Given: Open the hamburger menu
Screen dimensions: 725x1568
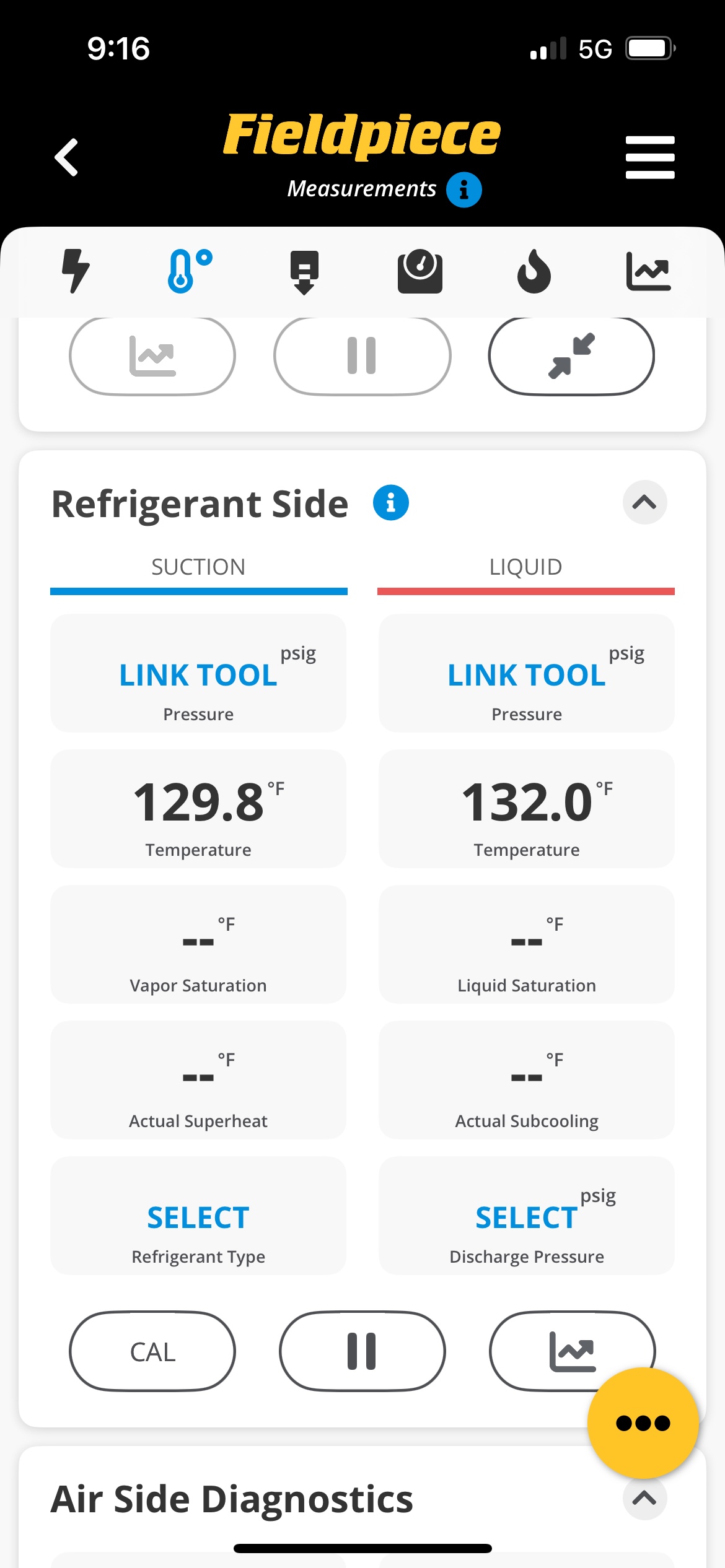Looking at the screenshot, I should pos(650,157).
